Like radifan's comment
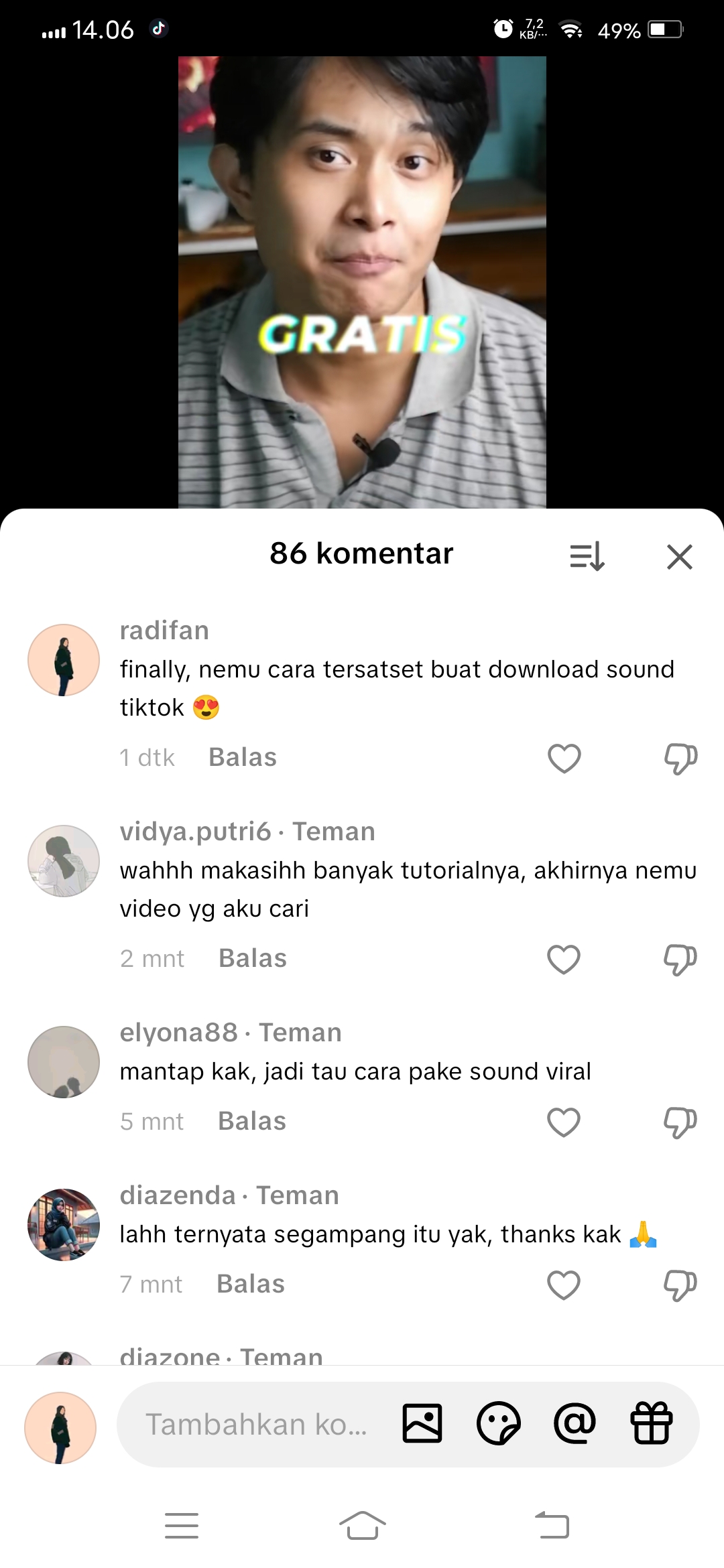Screen dimensions: 724x1568 click(564, 758)
